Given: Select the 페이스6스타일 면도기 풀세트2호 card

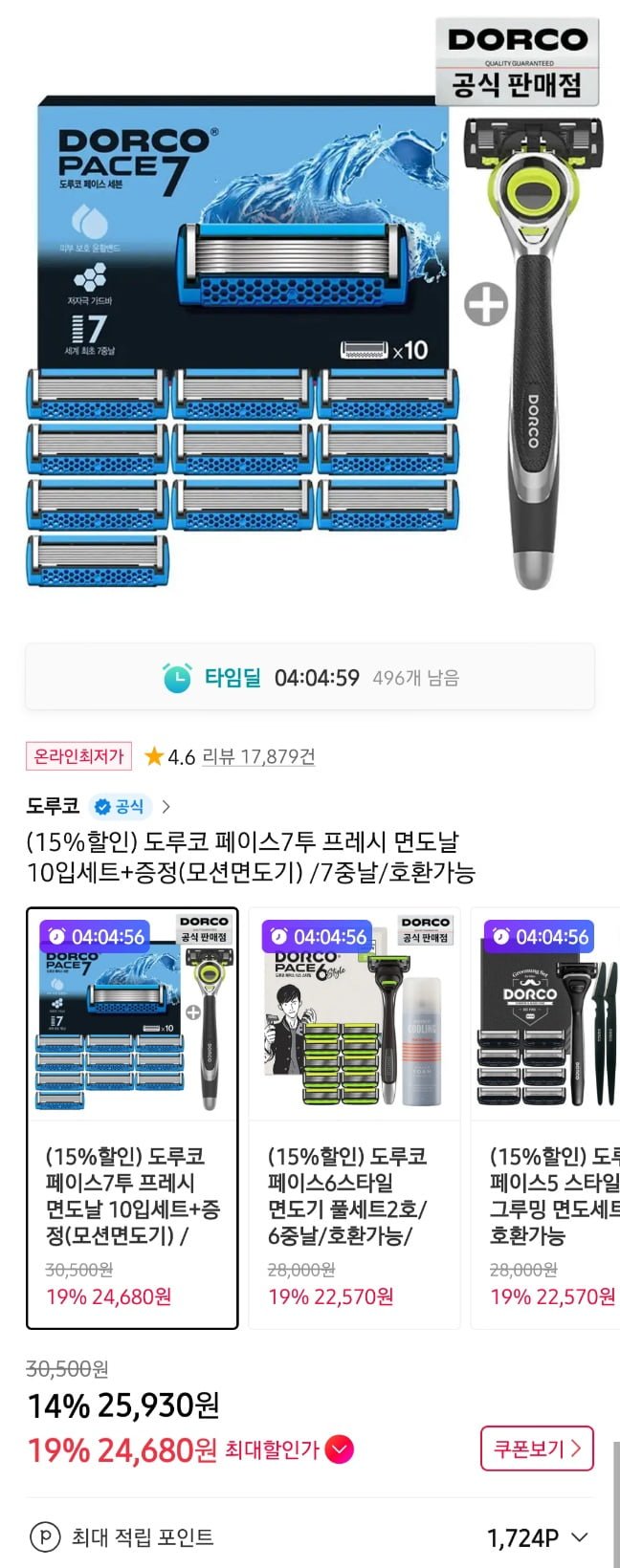Looking at the screenshot, I should pyautogui.click(x=354, y=1118).
